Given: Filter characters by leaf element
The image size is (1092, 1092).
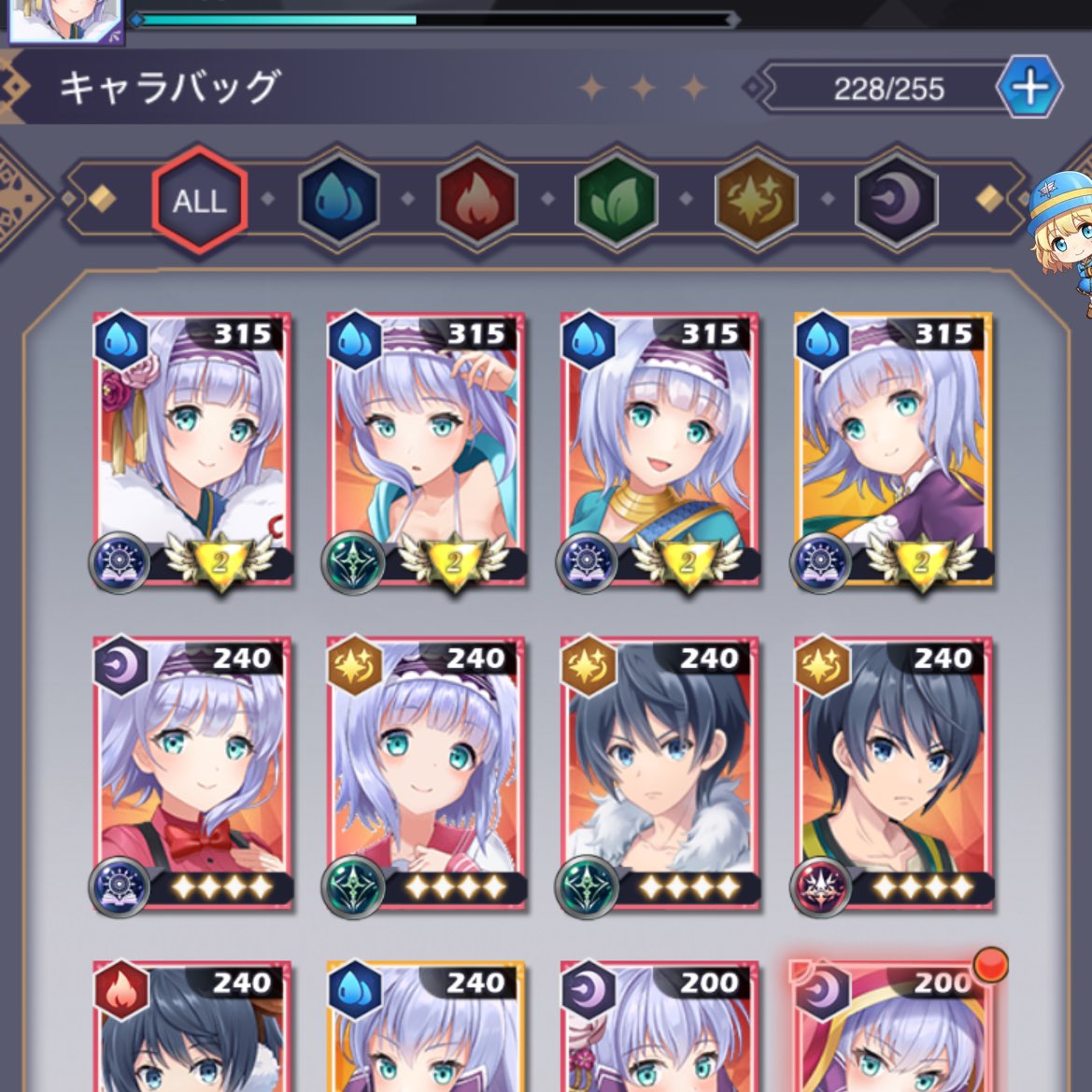Looking at the screenshot, I should pos(617,200).
